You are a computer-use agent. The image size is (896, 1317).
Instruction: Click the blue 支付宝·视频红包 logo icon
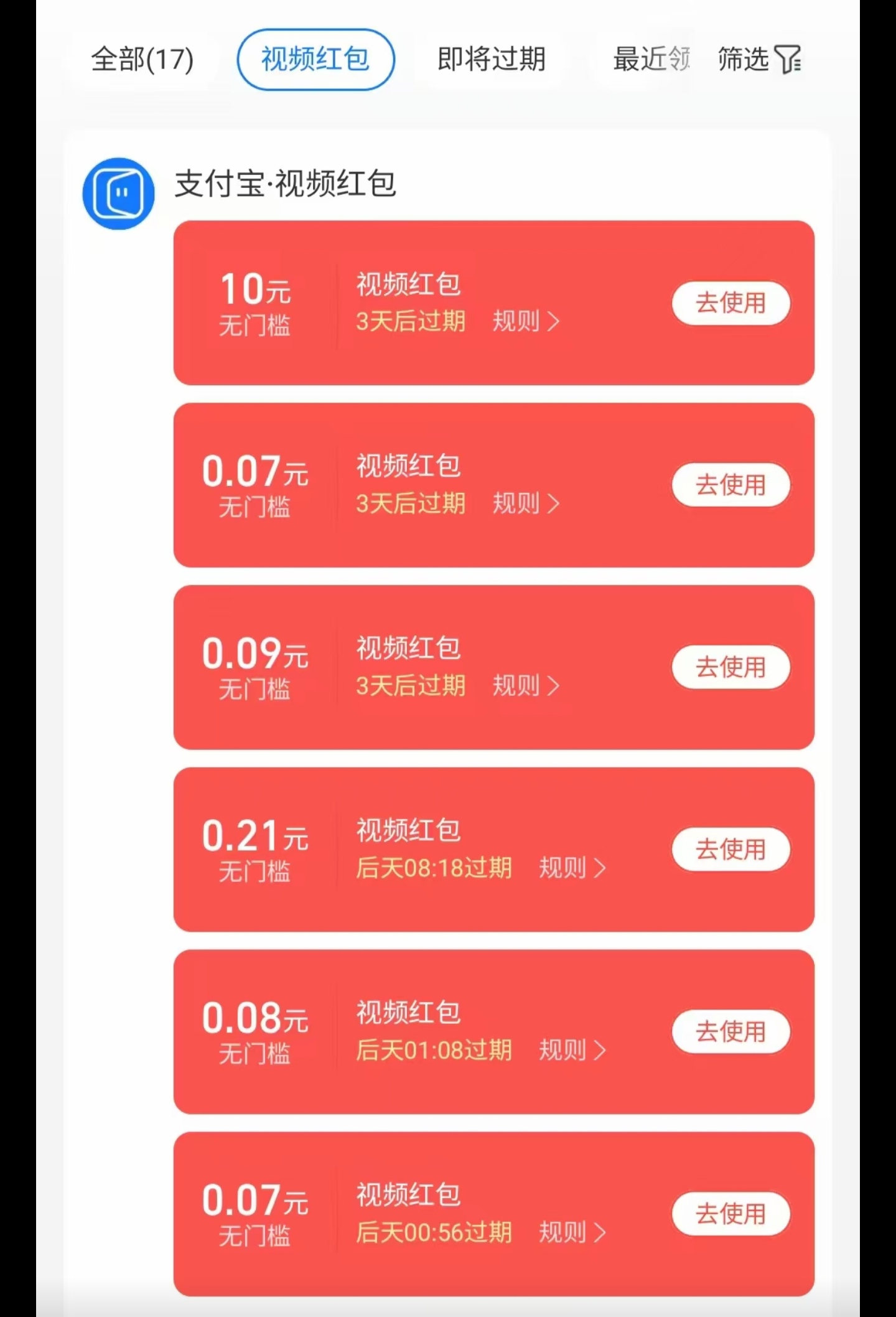click(x=118, y=194)
